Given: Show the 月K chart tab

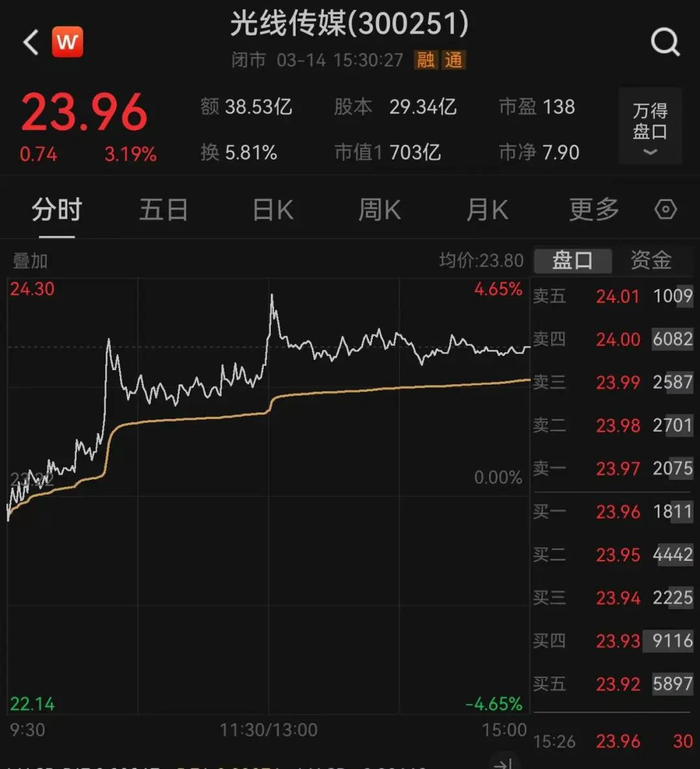Looking at the screenshot, I should point(487,210).
